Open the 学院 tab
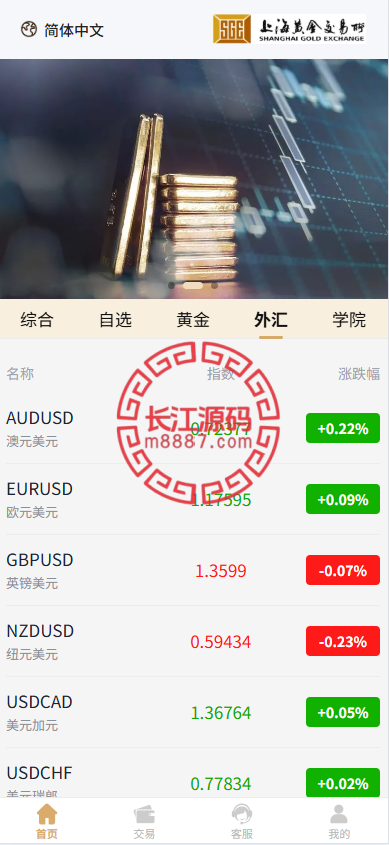Viewport: 389px width, 845px height. (349, 320)
